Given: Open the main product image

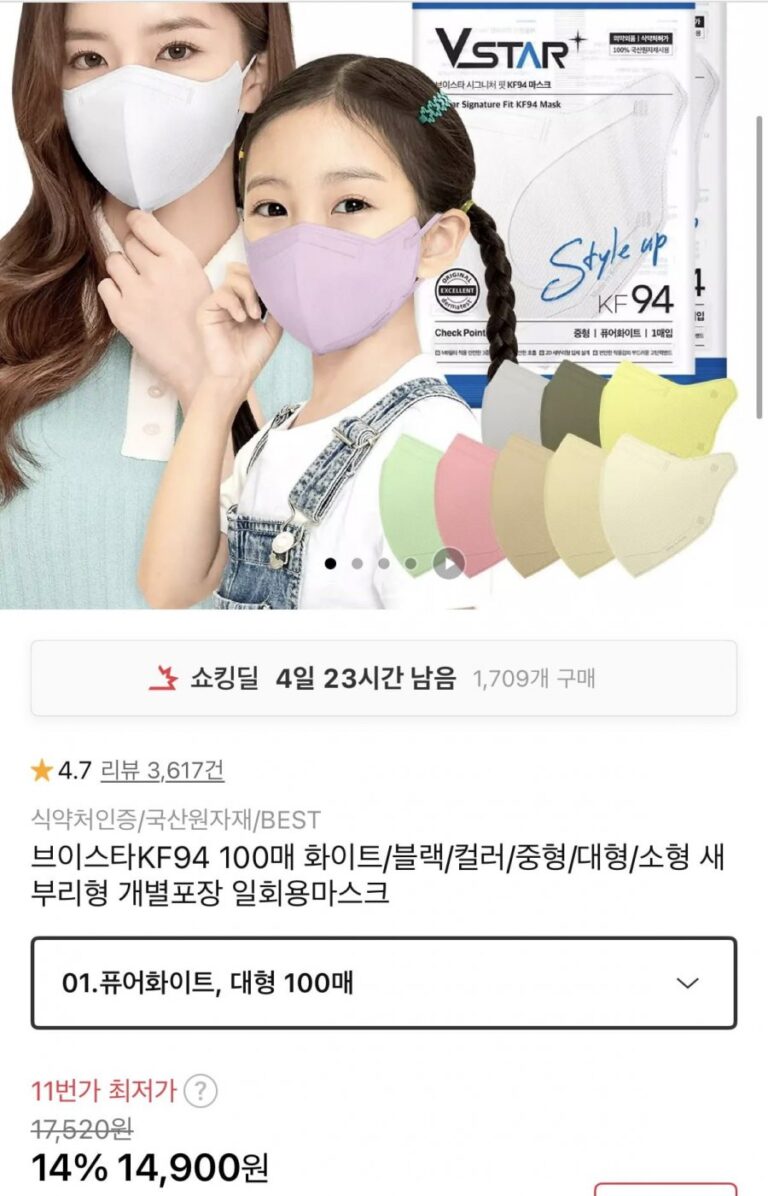Looking at the screenshot, I should point(384,300).
